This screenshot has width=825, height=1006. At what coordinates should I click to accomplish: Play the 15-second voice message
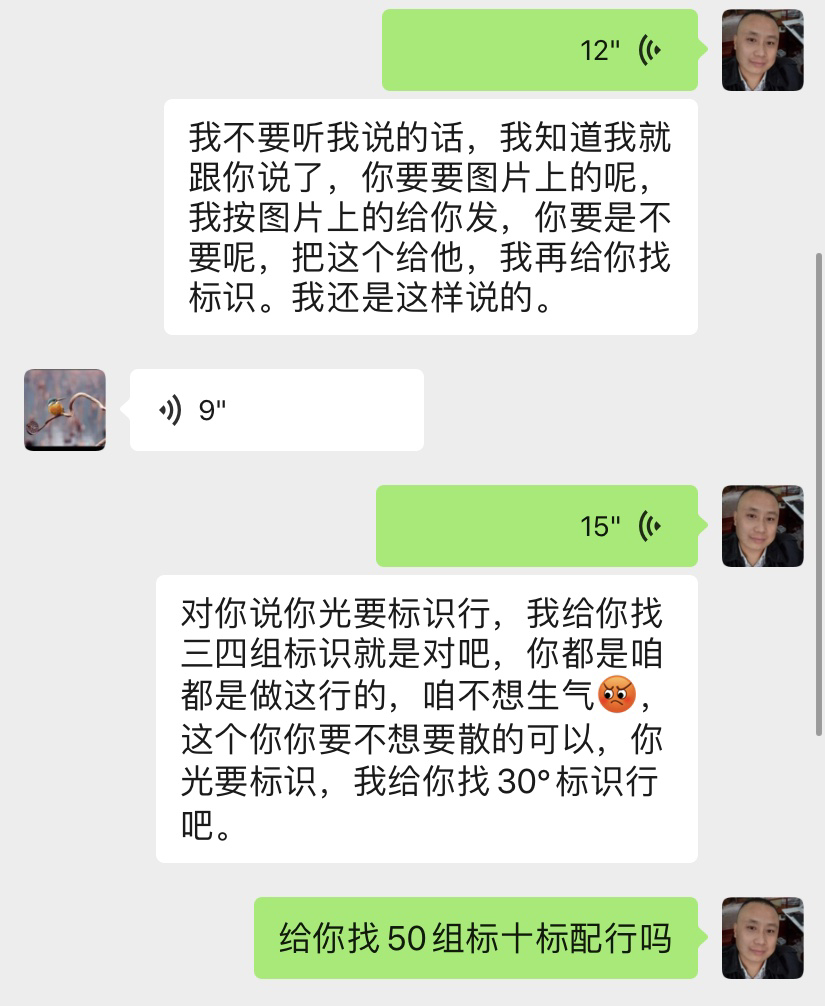(x=536, y=526)
